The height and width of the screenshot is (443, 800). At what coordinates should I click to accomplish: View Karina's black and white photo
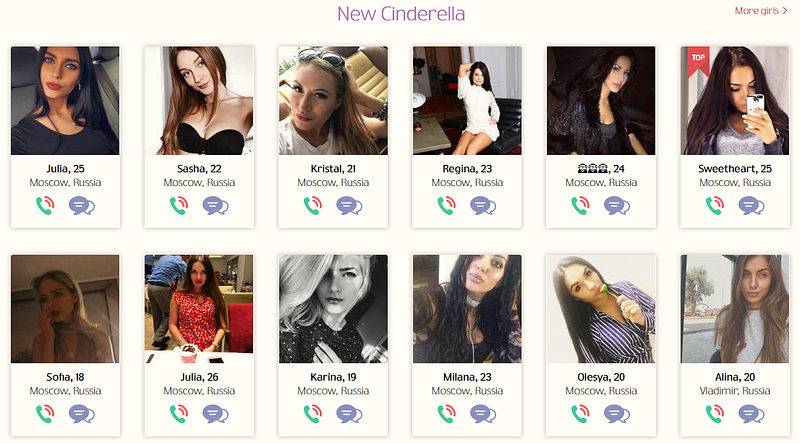333,308
